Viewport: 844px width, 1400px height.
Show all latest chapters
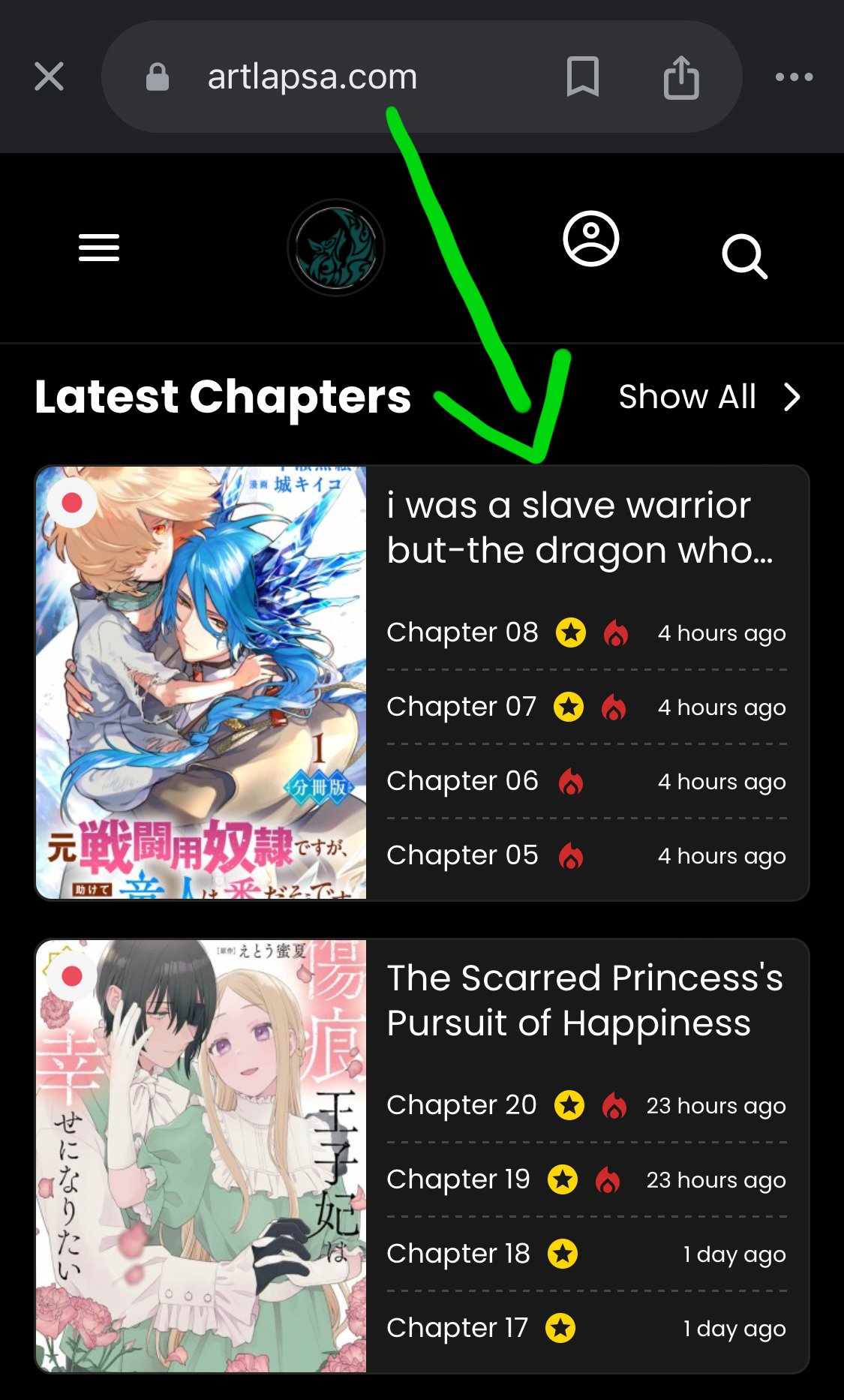pos(709,397)
